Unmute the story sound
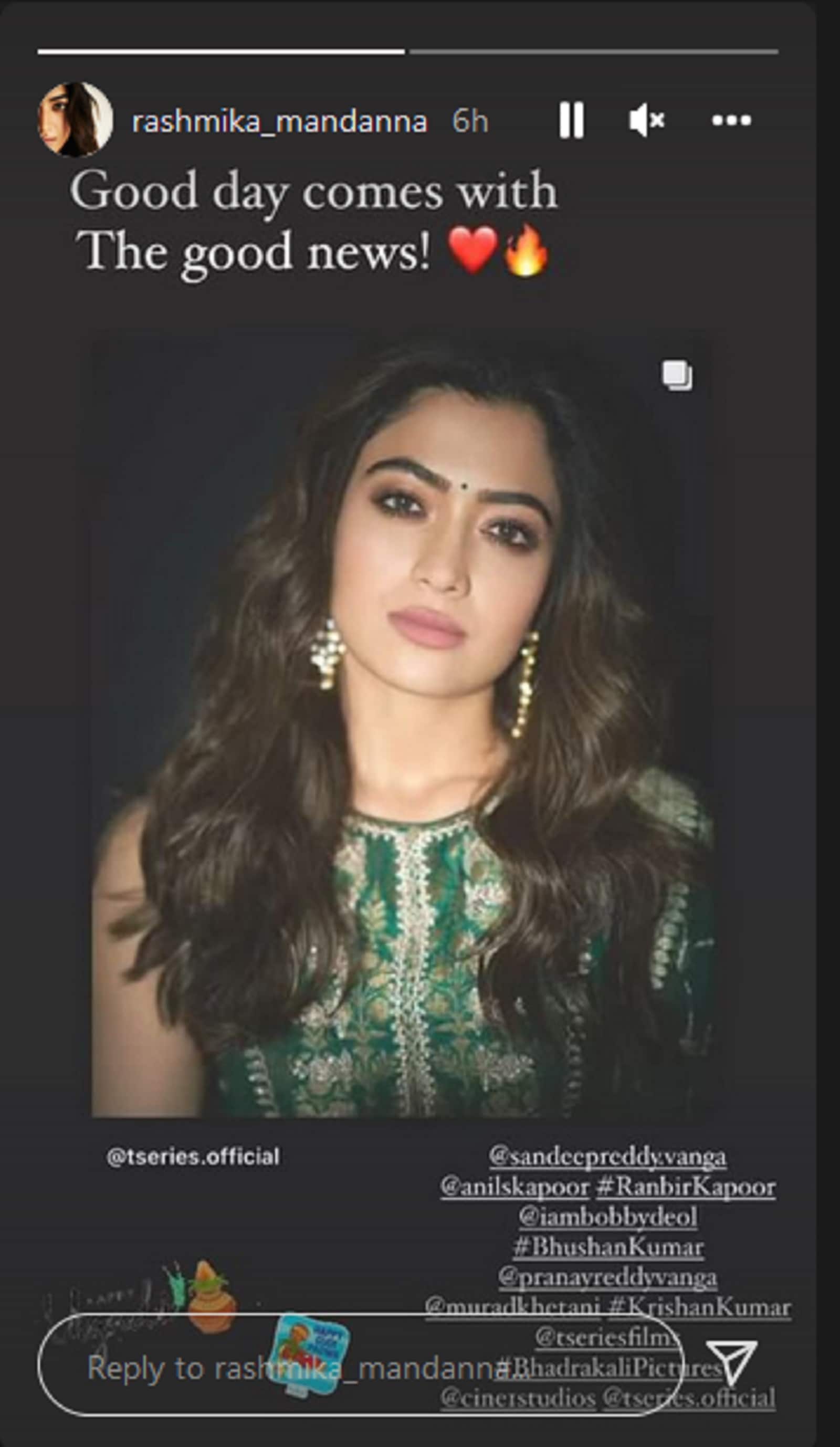 click(x=646, y=121)
